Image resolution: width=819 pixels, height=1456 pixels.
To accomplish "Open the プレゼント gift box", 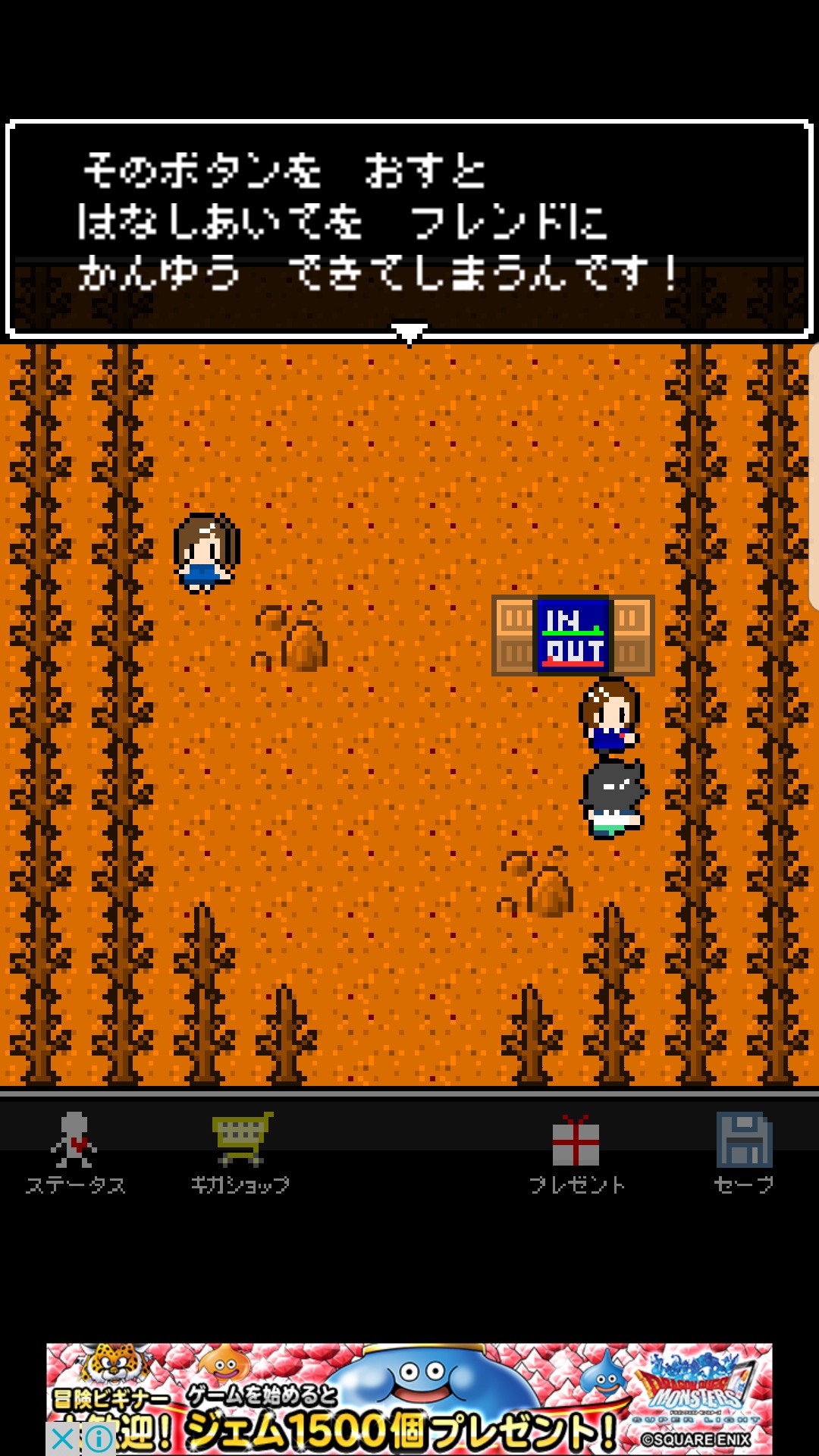I will pos(576,1152).
